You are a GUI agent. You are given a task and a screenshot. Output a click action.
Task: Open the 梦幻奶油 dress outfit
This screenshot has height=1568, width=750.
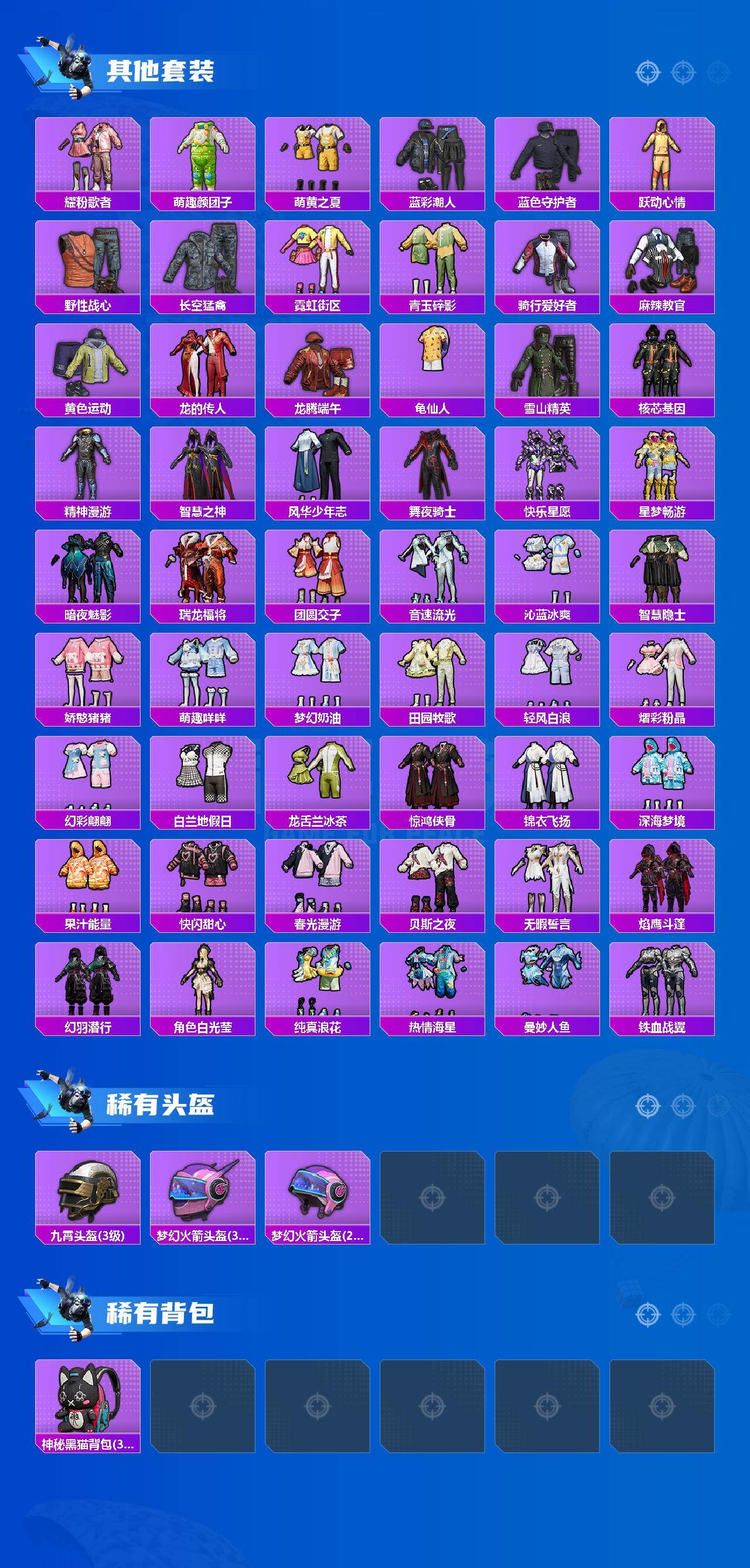(x=316, y=676)
